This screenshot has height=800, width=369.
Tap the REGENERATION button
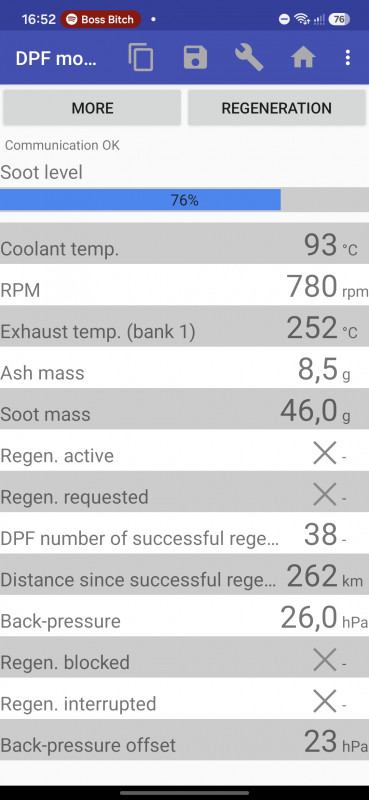point(277,108)
